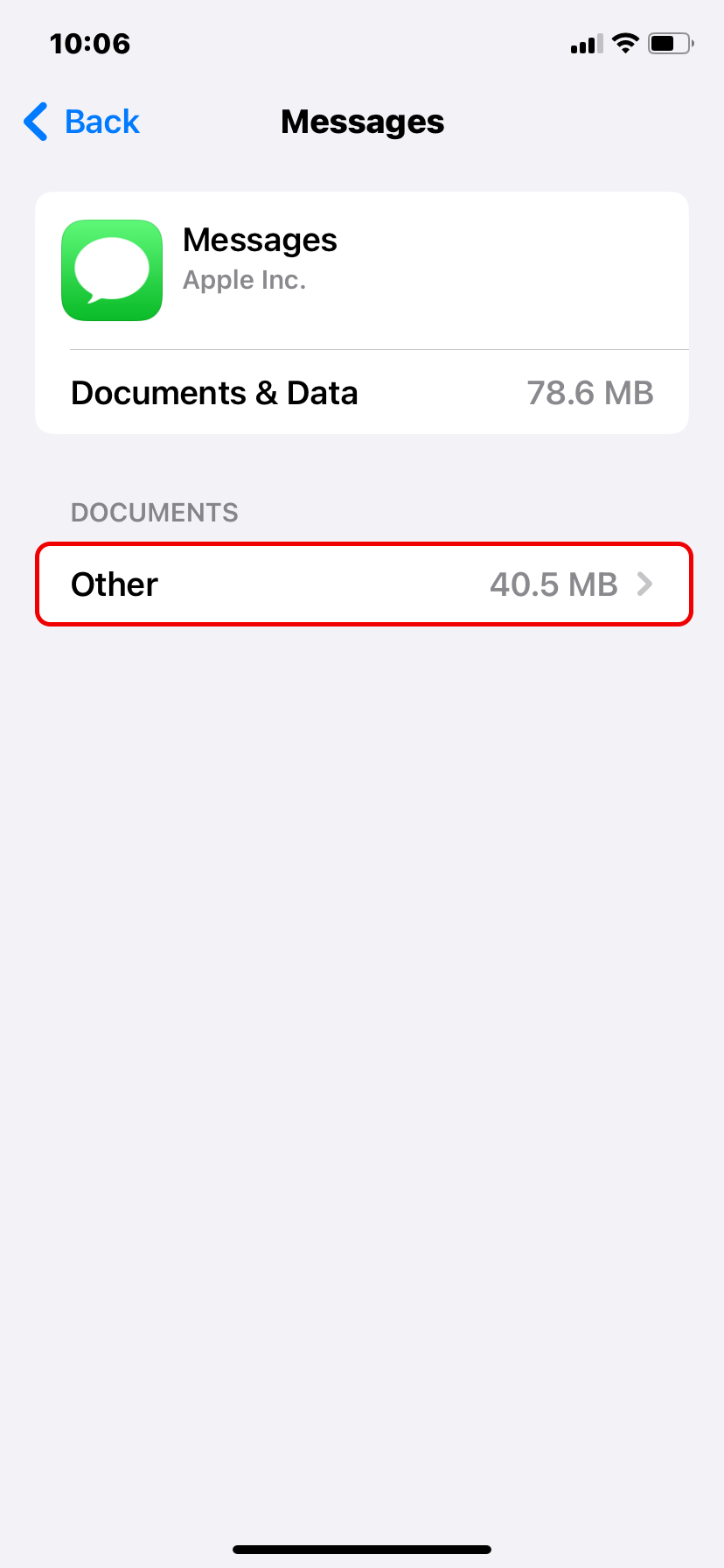Tap the 78.6 MB storage value
Viewport: 724px width, 1568px height.
(590, 393)
